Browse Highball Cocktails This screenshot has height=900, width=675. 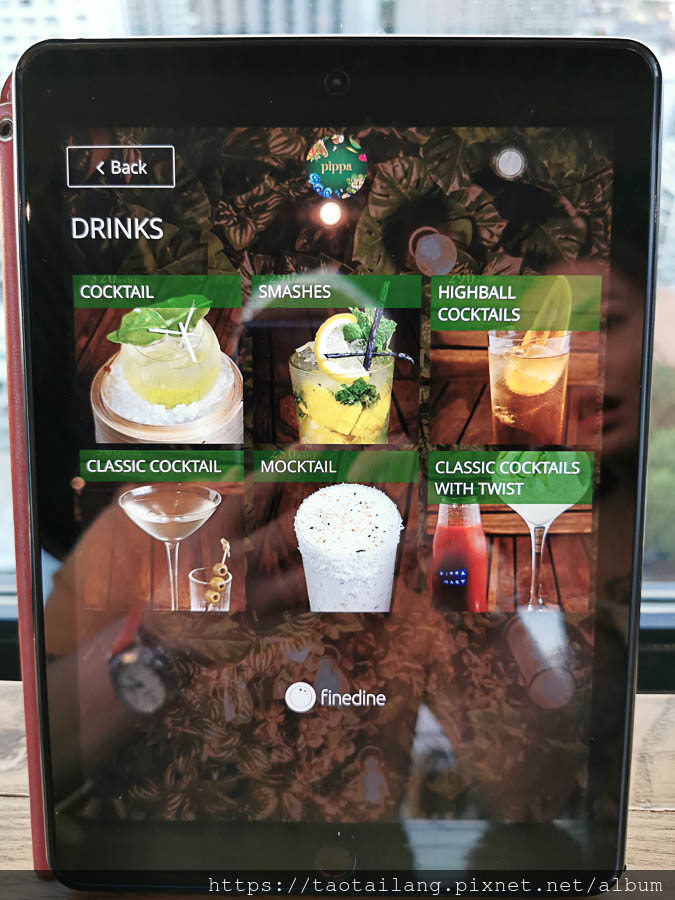516,360
